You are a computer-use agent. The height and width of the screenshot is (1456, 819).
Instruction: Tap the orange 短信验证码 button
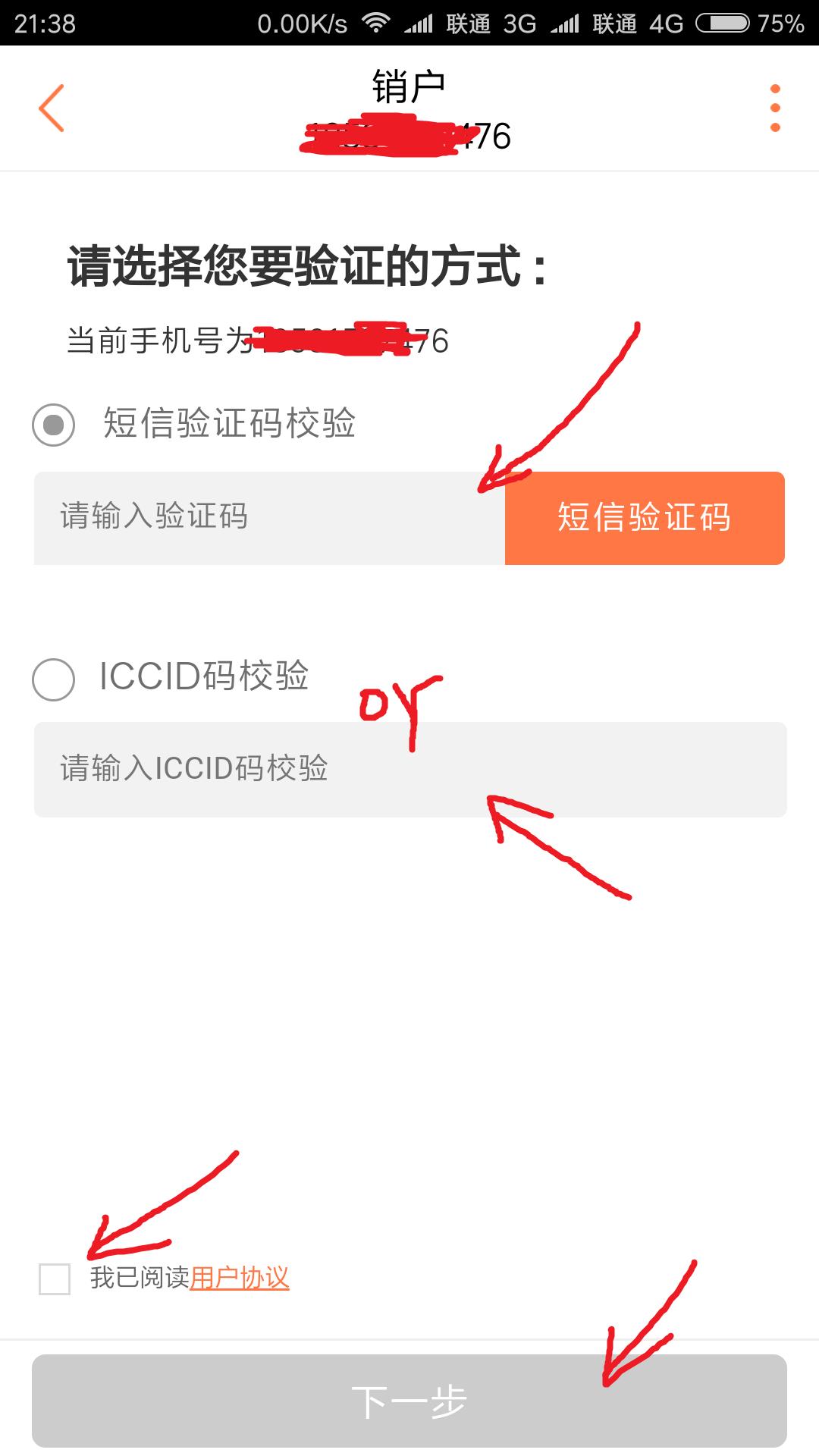click(x=645, y=518)
